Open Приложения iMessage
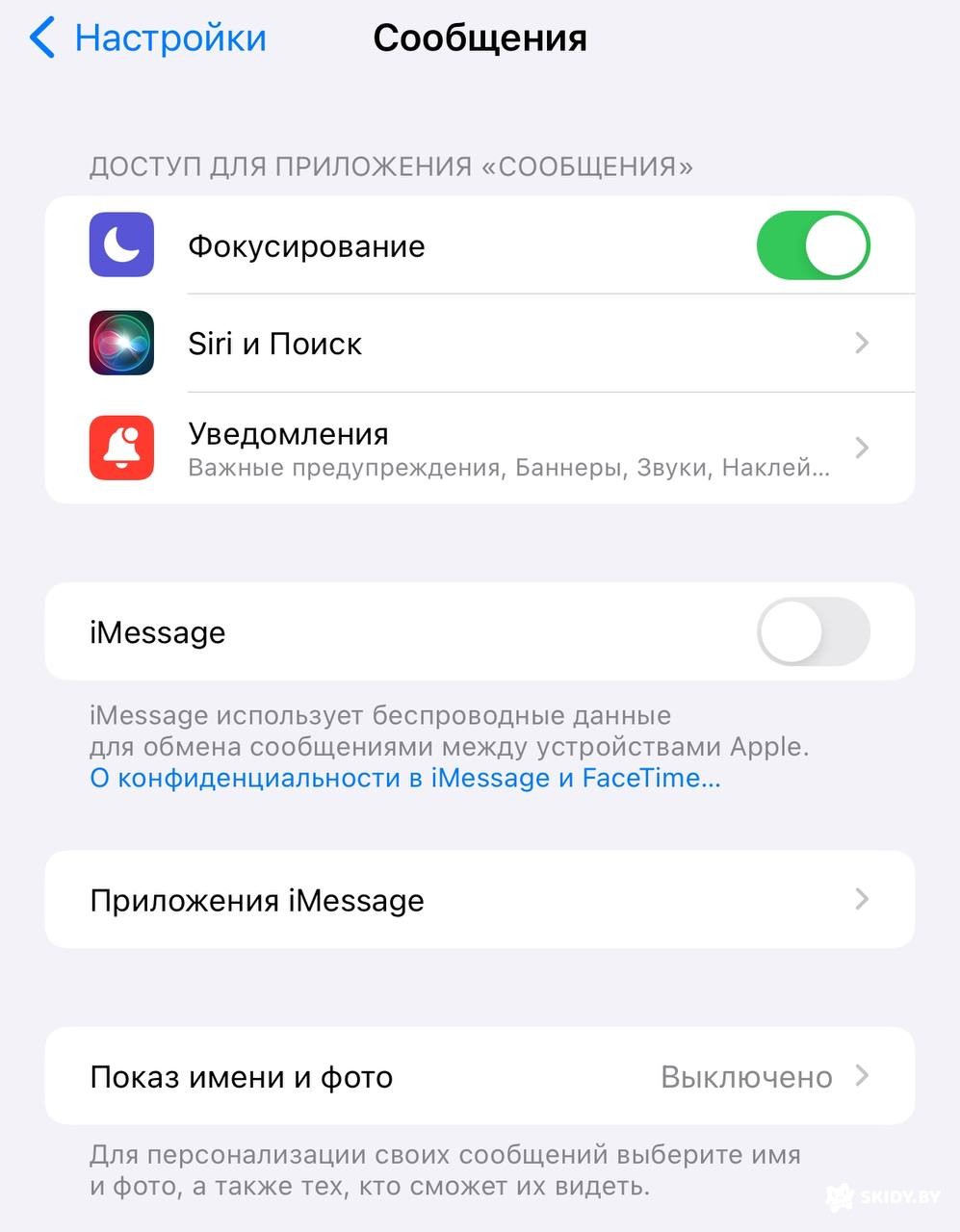Image resolution: width=960 pixels, height=1232 pixels. click(480, 900)
